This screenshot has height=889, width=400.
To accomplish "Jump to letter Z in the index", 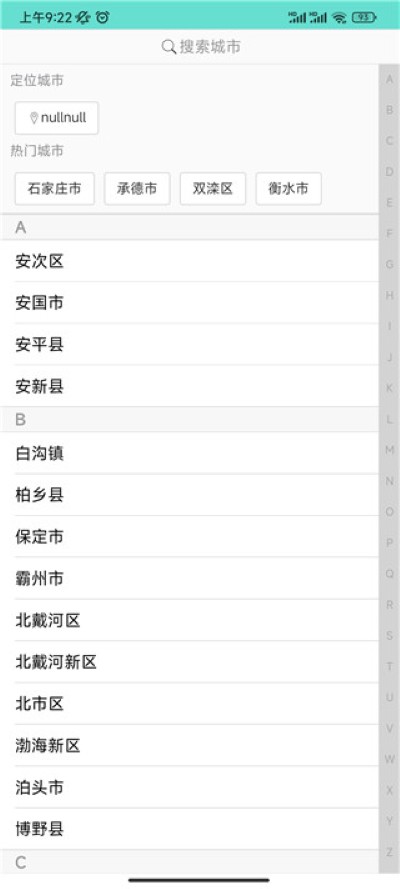I will [x=389, y=852].
